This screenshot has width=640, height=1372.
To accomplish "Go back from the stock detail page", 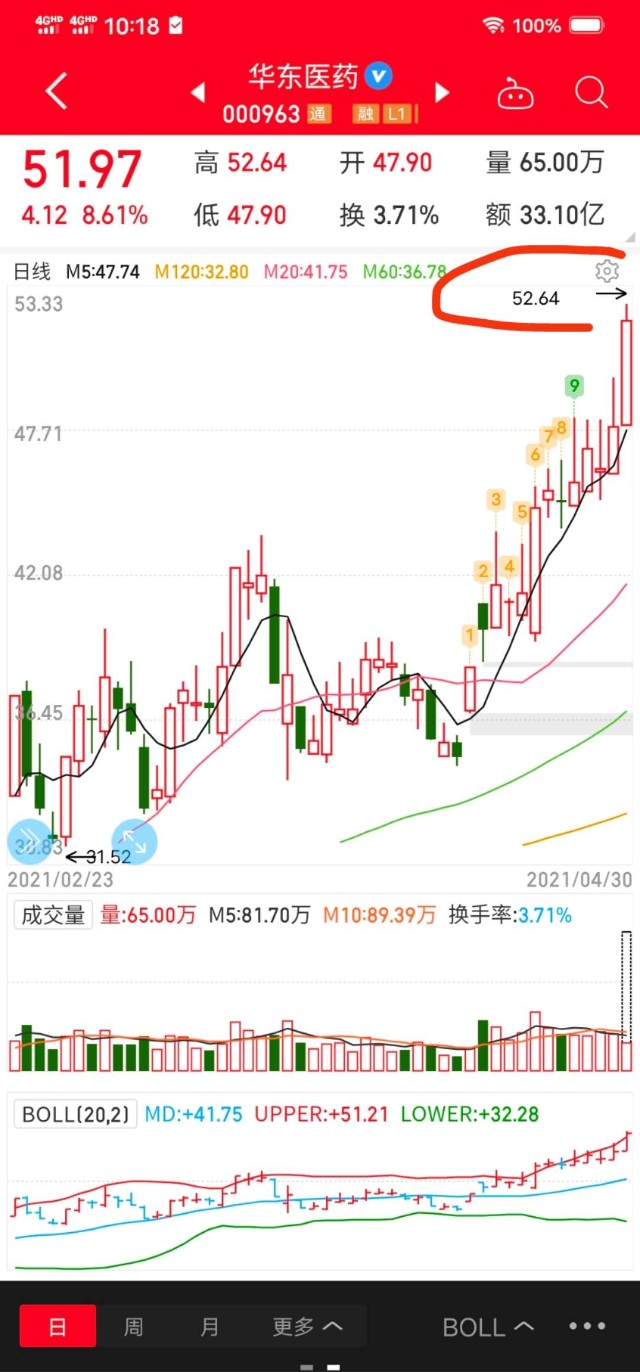I will tap(57, 92).
